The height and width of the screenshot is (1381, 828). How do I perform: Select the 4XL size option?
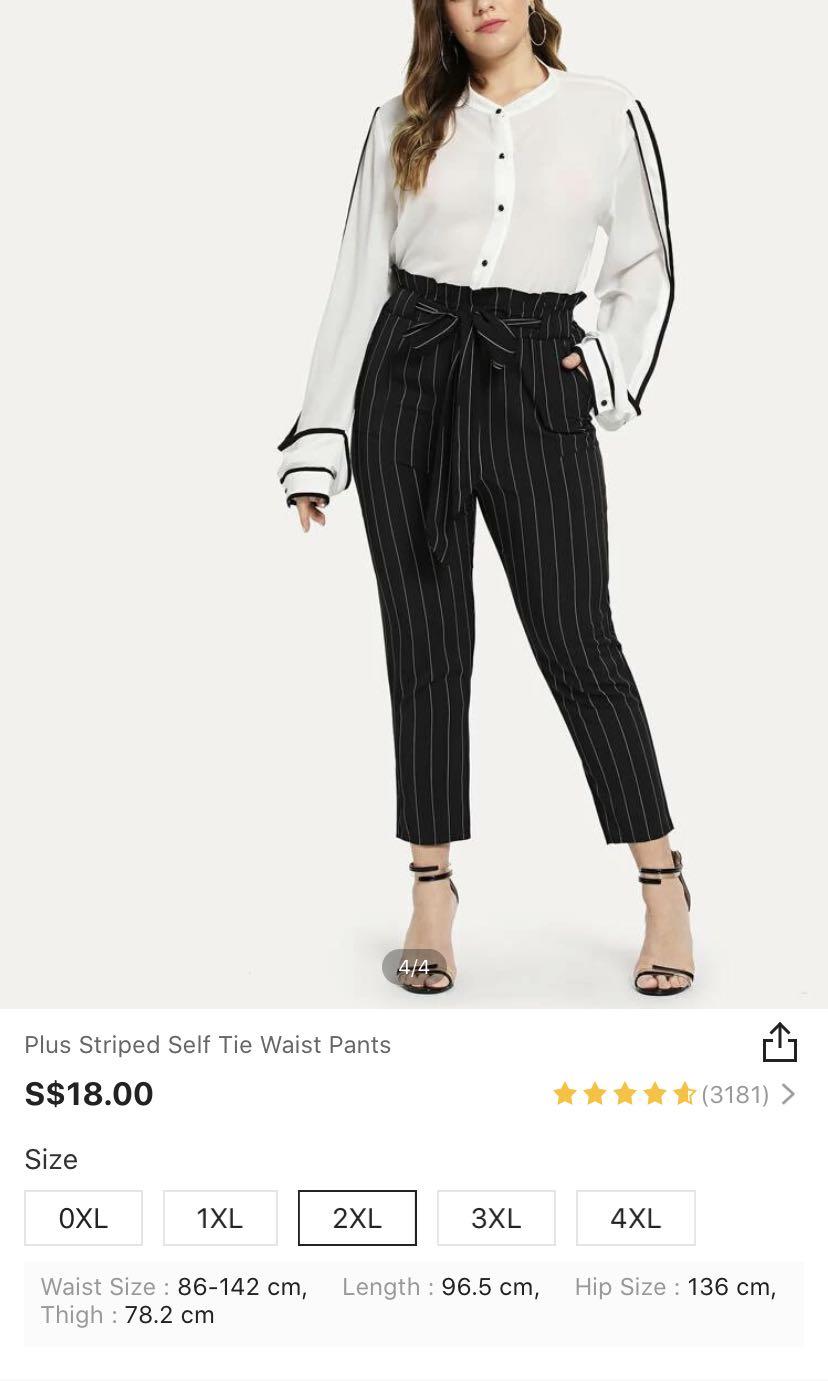click(635, 1218)
